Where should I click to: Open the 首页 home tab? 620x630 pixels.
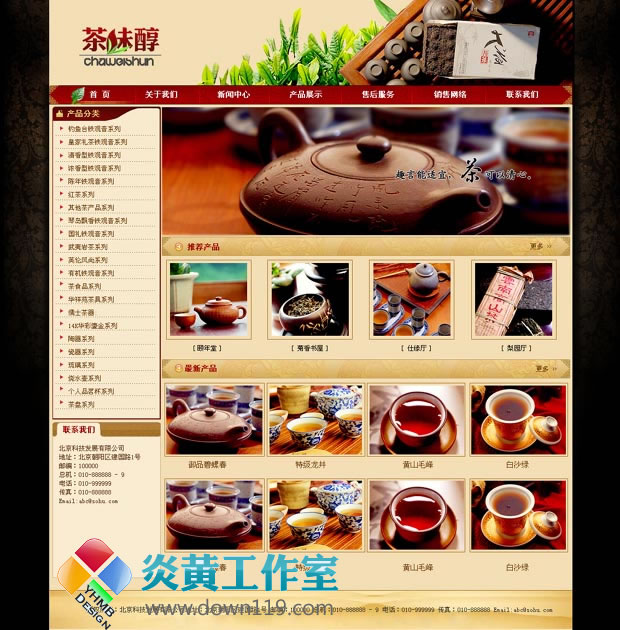[x=98, y=95]
